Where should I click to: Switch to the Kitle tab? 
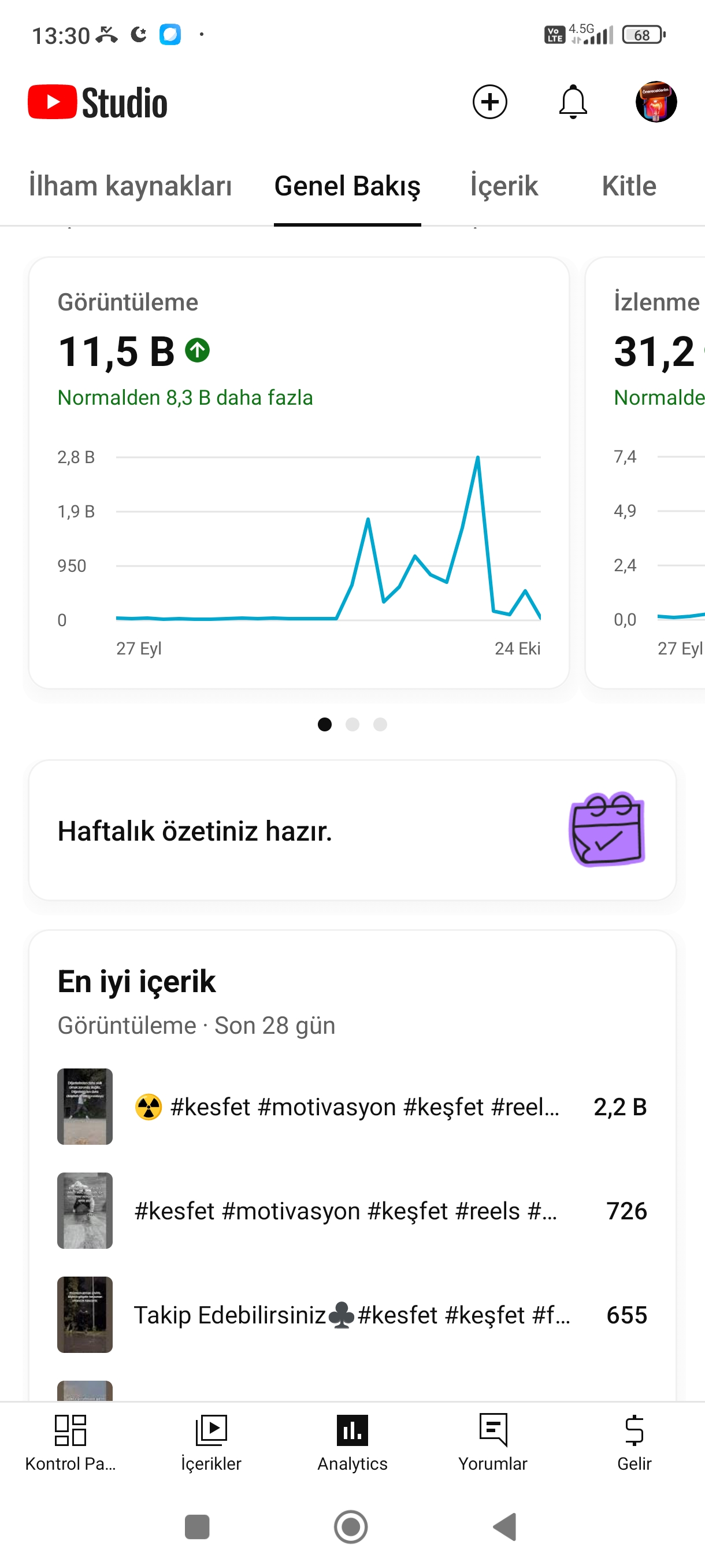point(629,186)
